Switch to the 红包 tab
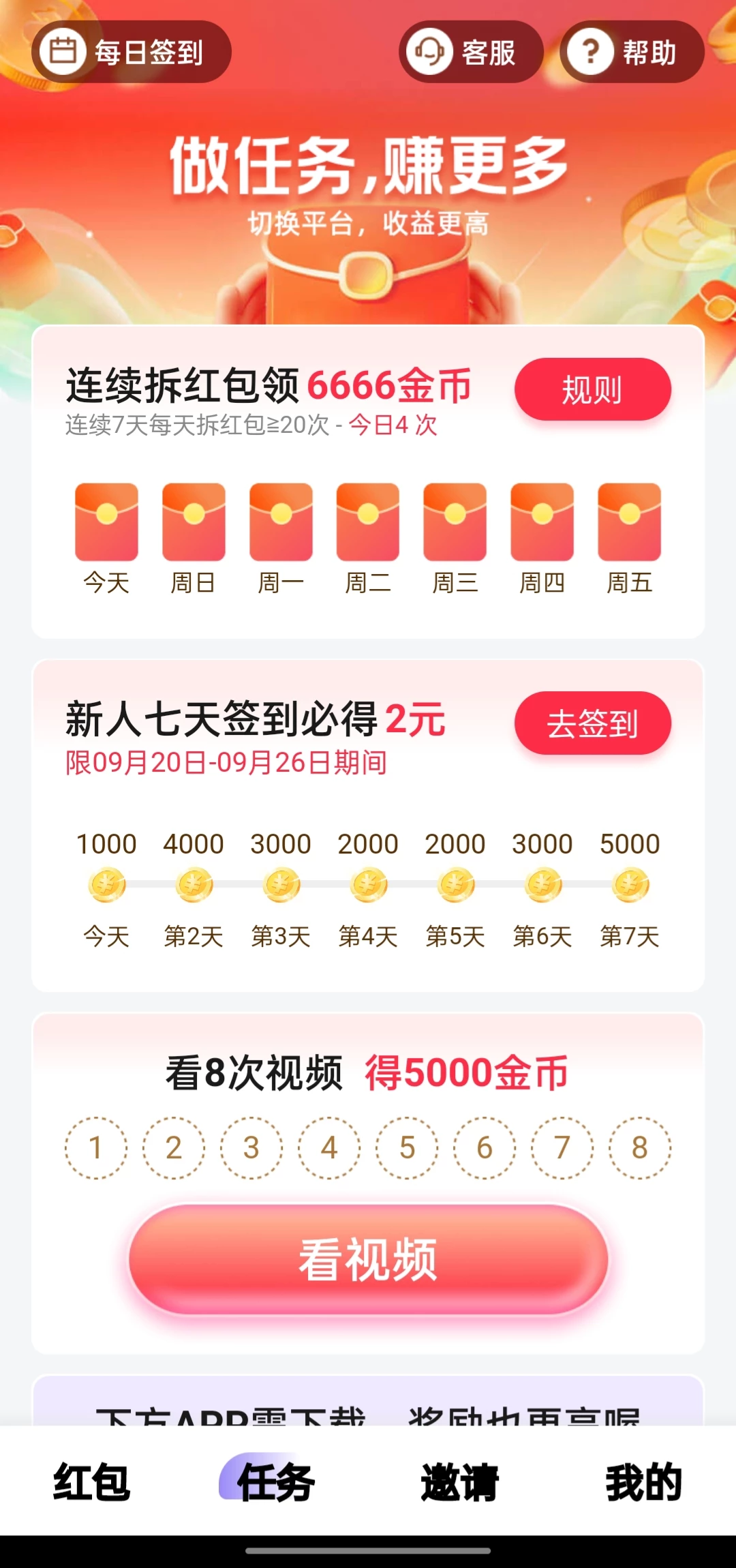This screenshot has width=736, height=1568. pyautogui.click(x=92, y=1481)
